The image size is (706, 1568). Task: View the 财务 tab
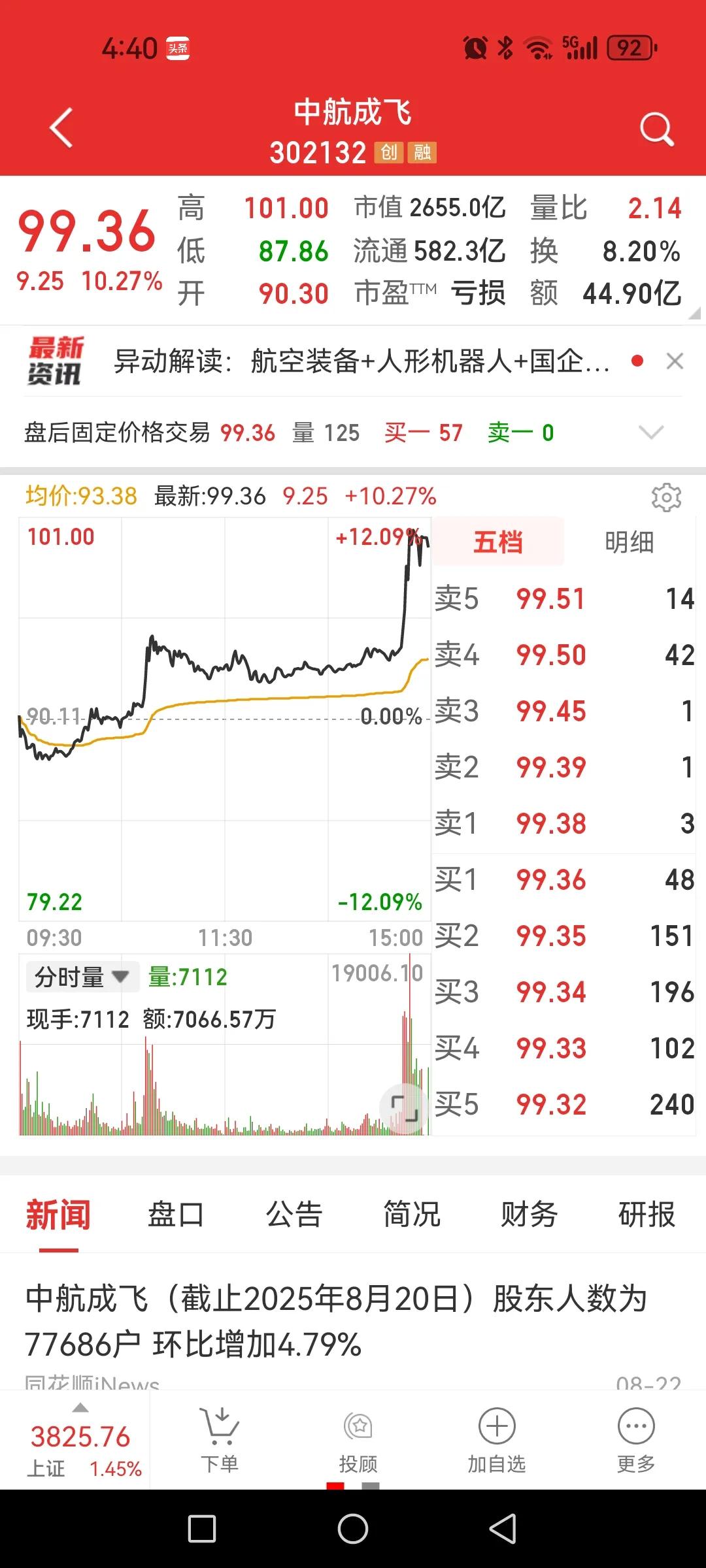click(x=529, y=1215)
